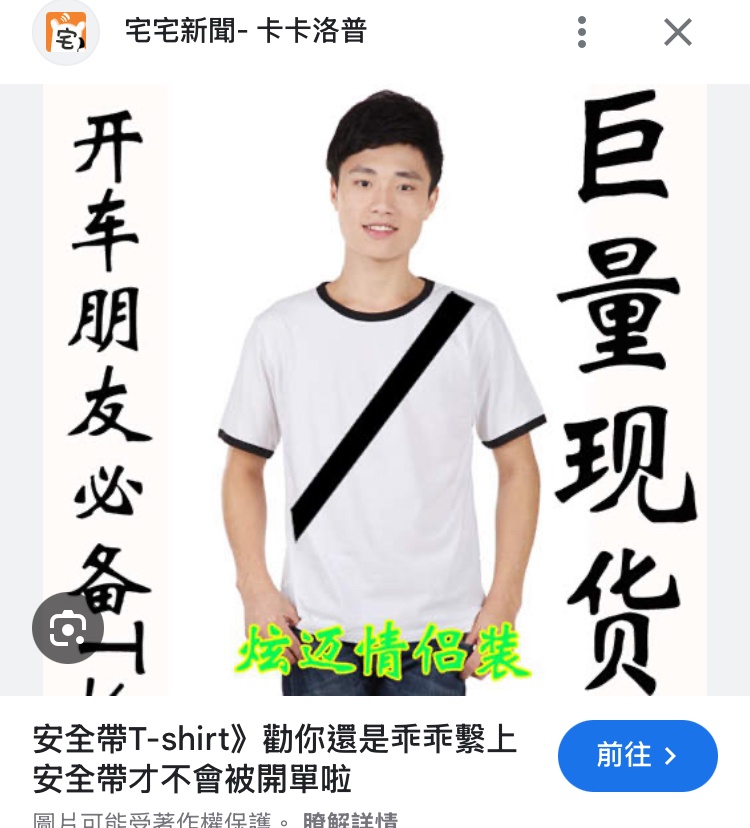Search this image with Lens
The image size is (750, 828).
67,628
